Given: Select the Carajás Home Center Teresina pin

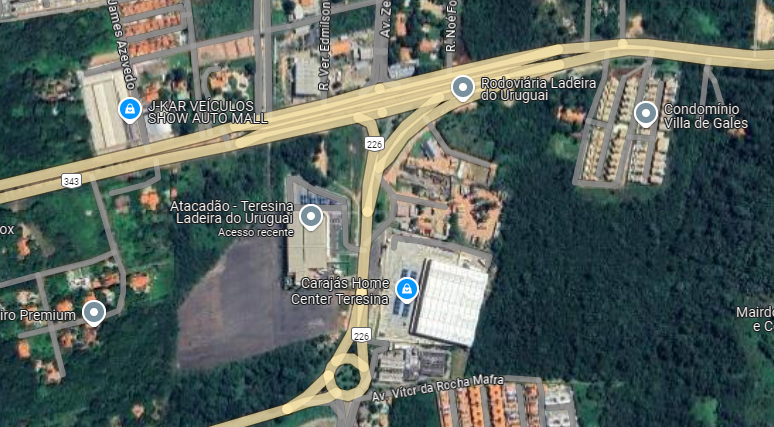Looking at the screenshot, I should click(407, 290).
